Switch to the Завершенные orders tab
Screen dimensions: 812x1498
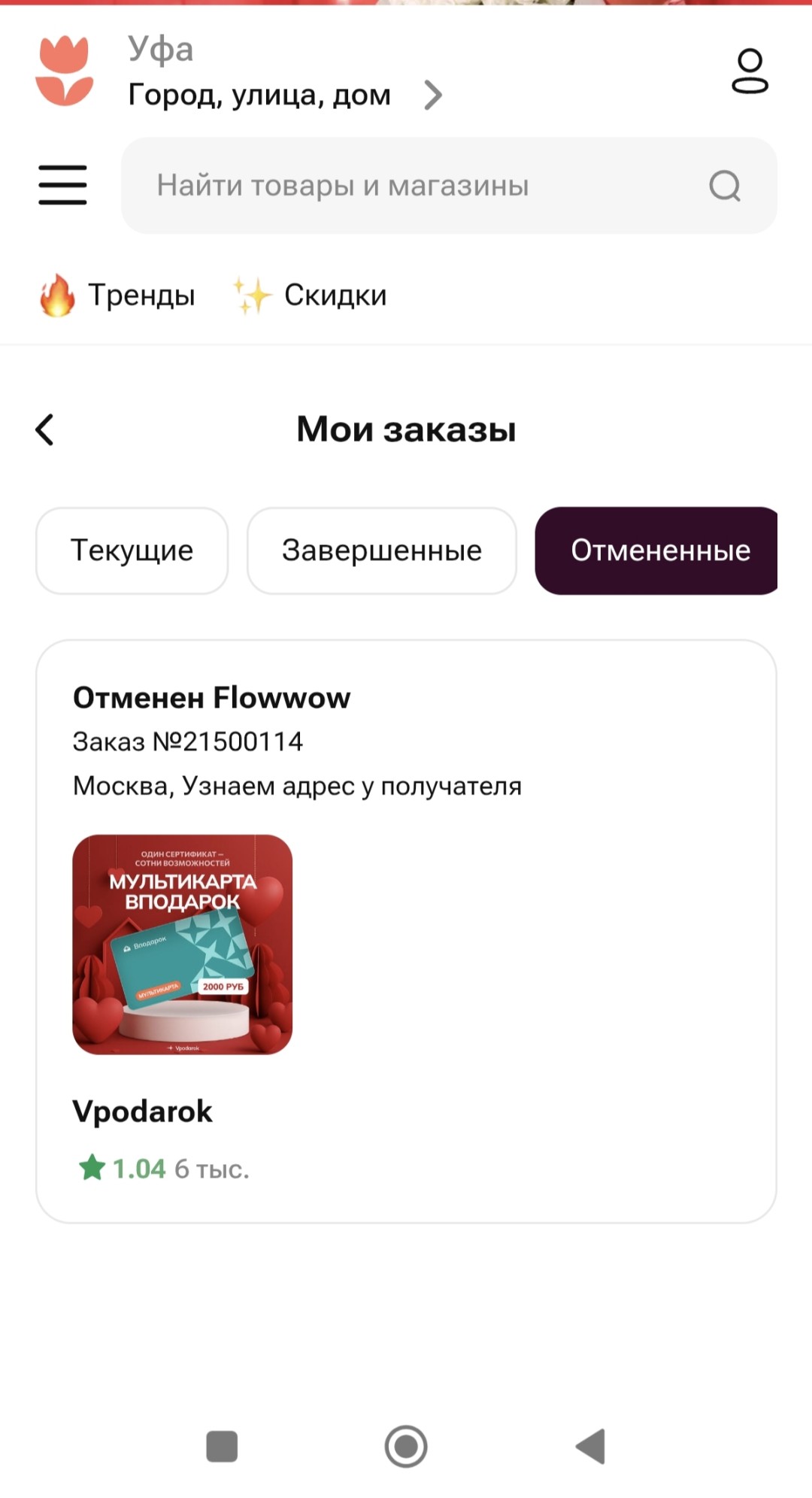pyautogui.click(x=381, y=550)
